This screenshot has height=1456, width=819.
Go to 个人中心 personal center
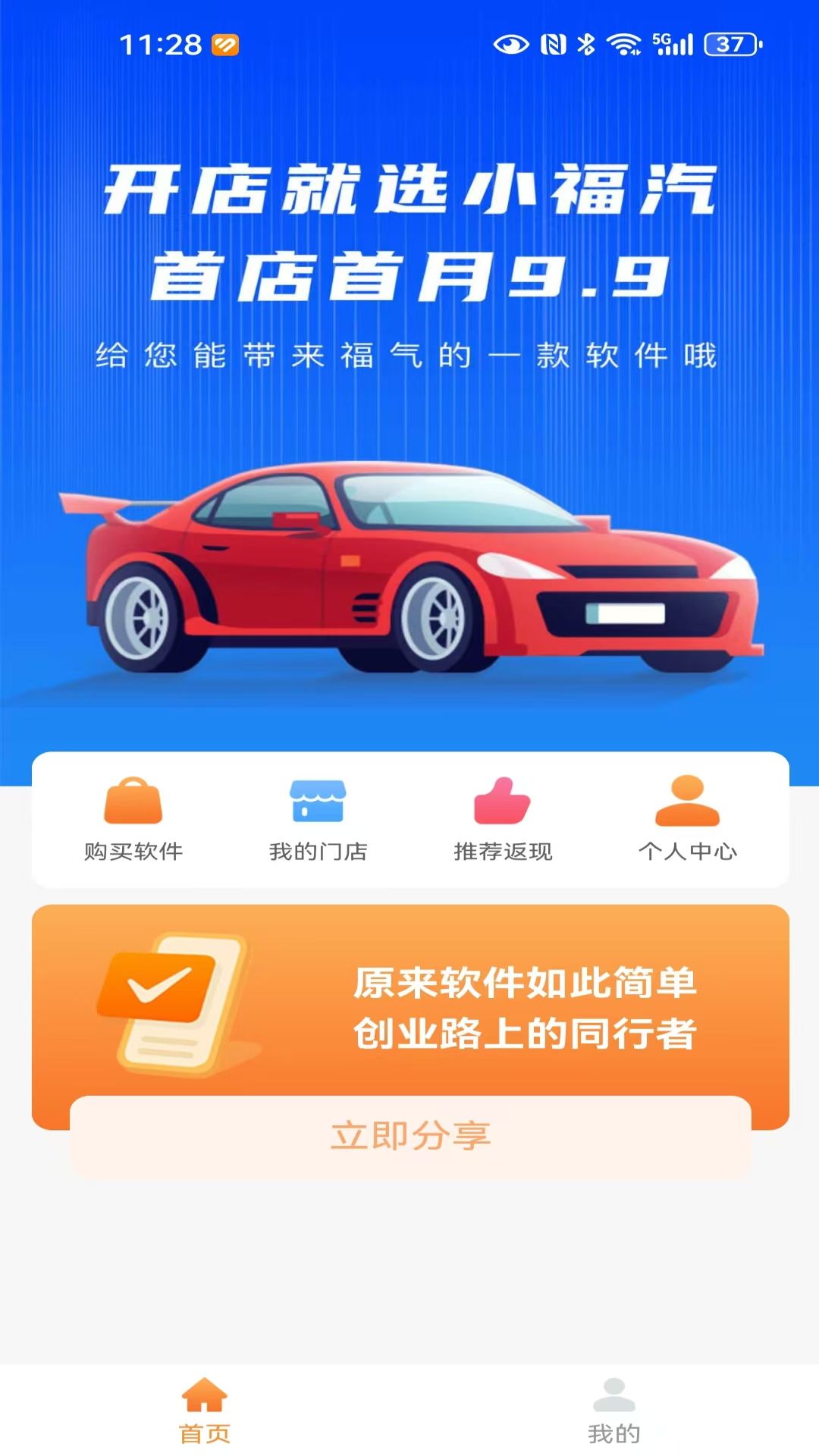[687, 819]
